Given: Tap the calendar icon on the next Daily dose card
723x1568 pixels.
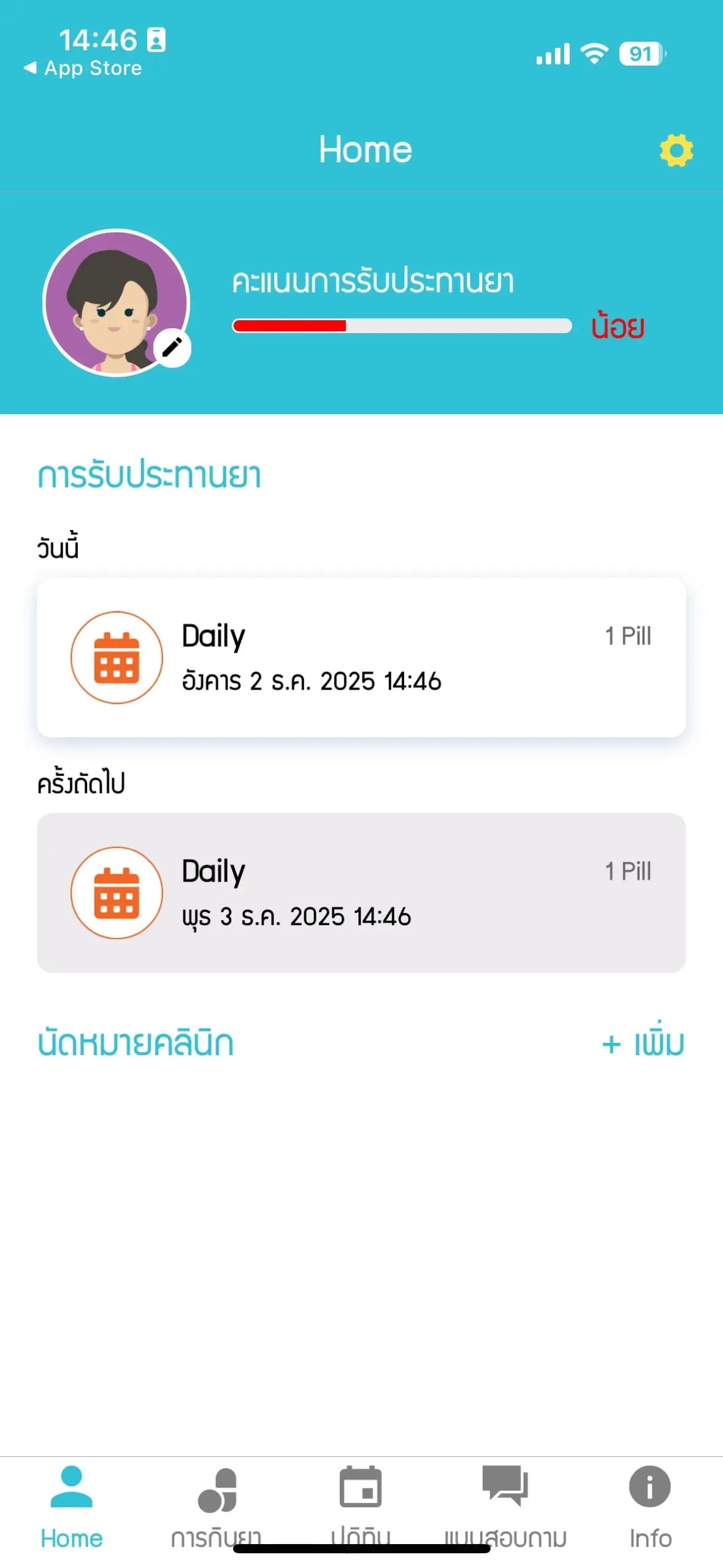Looking at the screenshot, I should (117, 893).
